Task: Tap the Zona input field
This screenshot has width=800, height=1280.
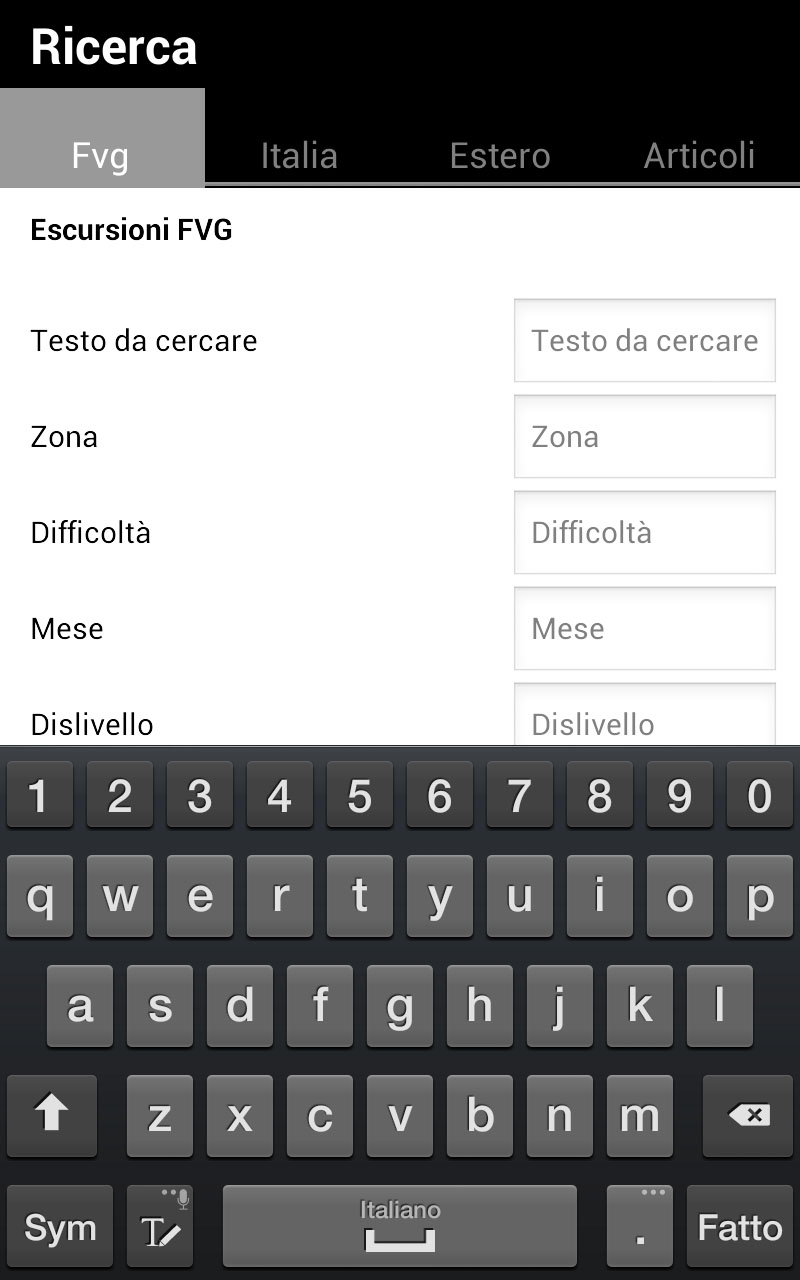Action: coord(644,436)
